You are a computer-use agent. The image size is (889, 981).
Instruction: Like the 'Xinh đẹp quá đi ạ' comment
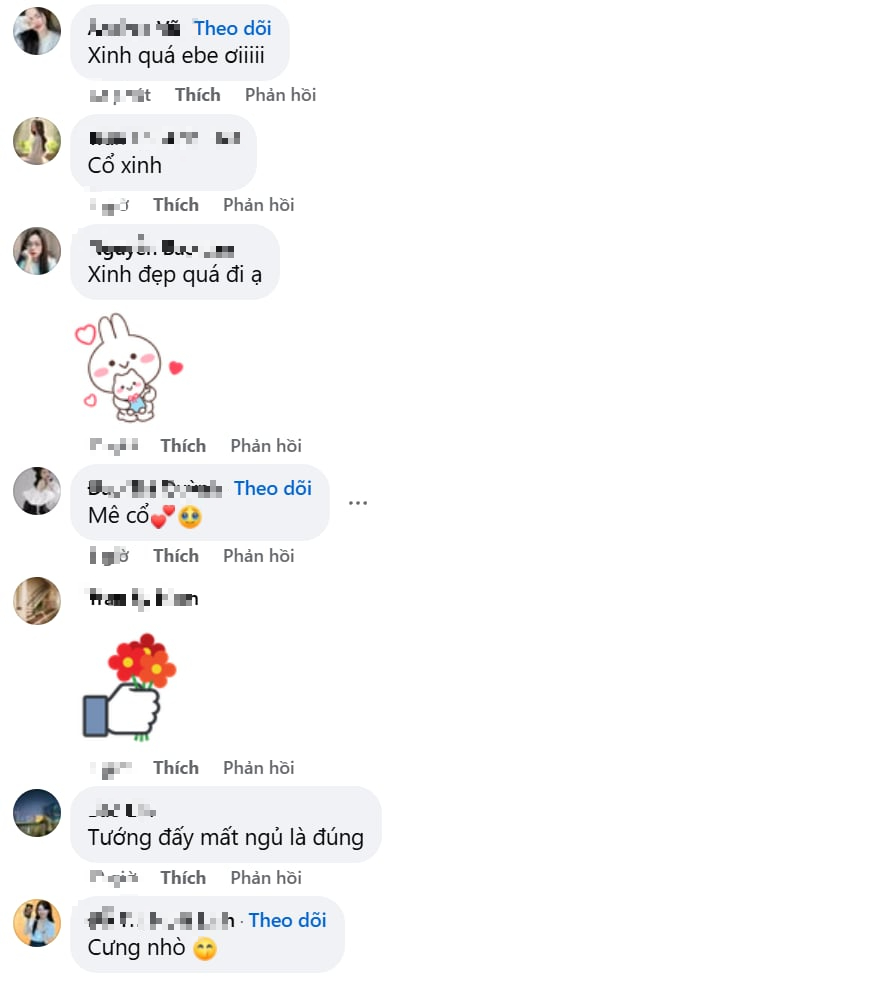click(x=183, y=446)
